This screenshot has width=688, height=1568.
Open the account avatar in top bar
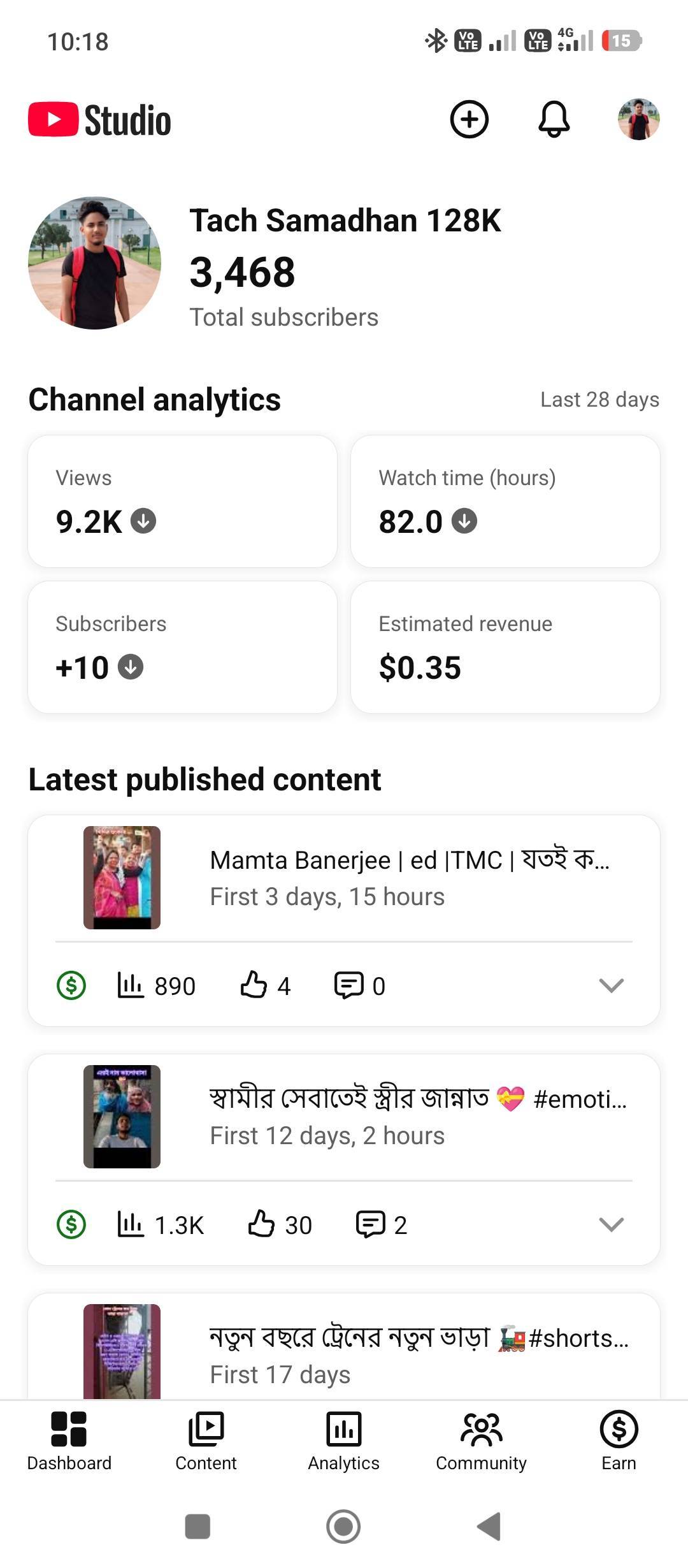coord(638,119)
